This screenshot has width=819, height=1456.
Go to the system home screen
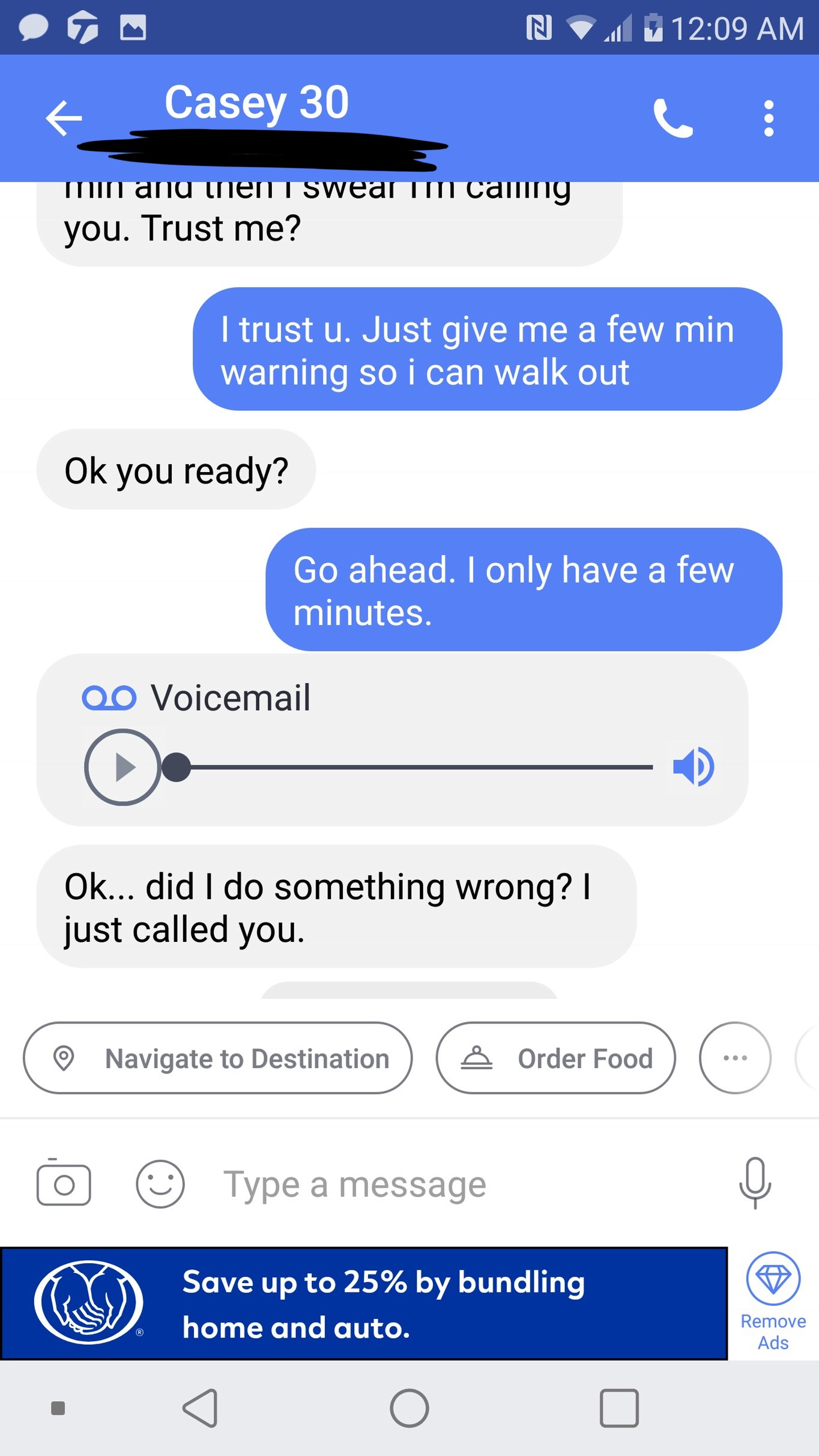409,1408
